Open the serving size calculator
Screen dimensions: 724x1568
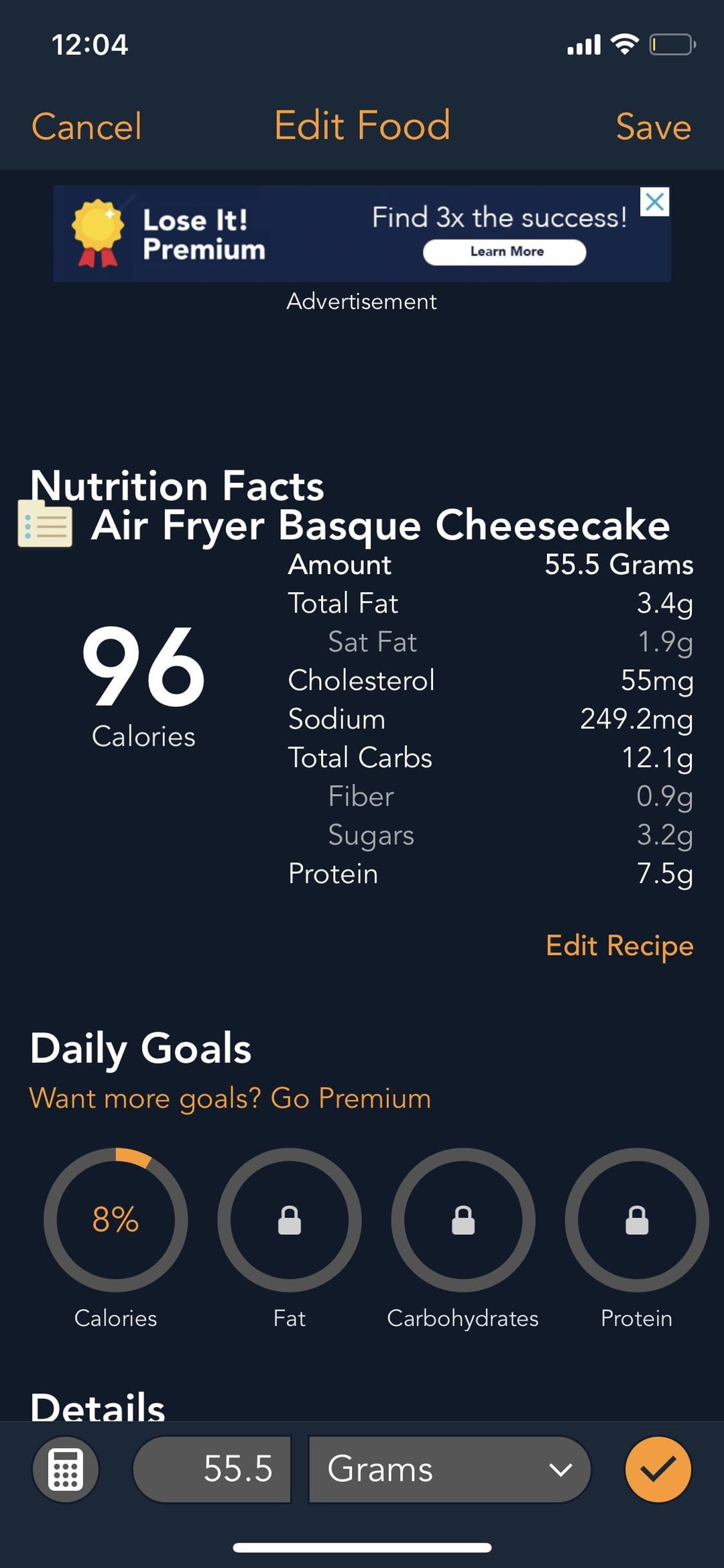coord(65,1469)
